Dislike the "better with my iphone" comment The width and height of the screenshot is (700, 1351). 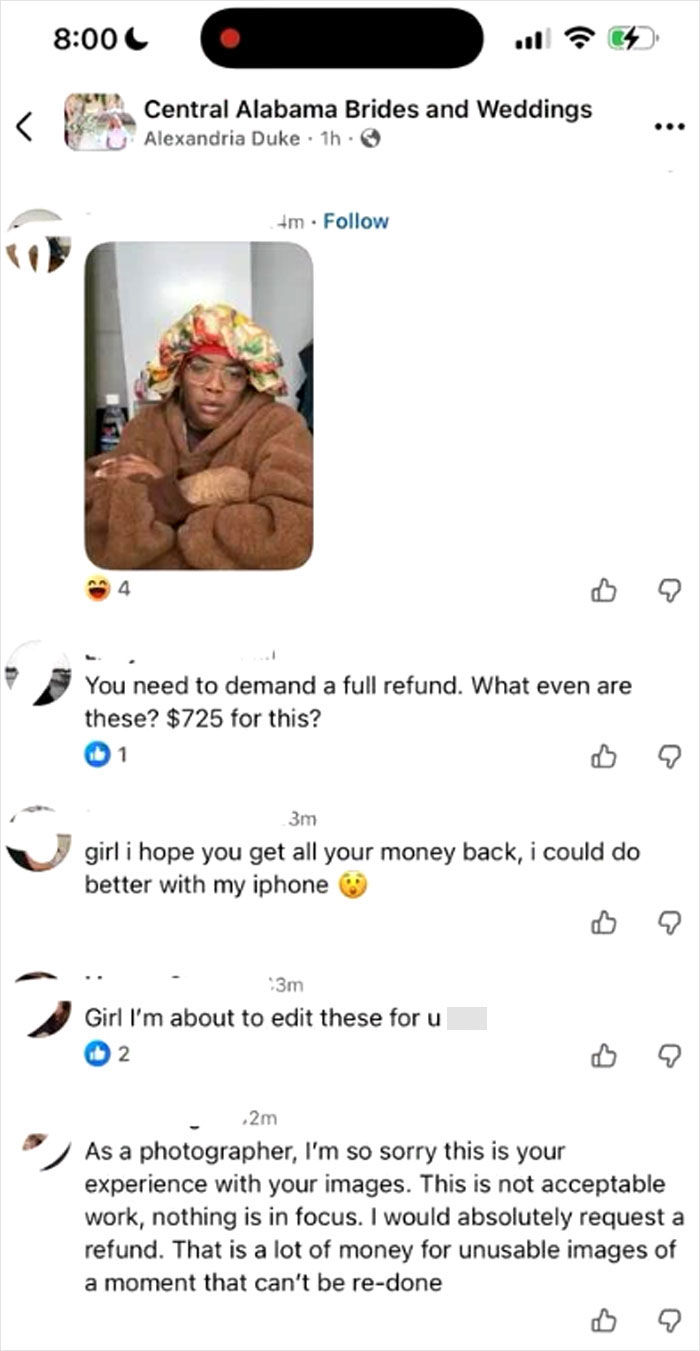coord(669,922)
